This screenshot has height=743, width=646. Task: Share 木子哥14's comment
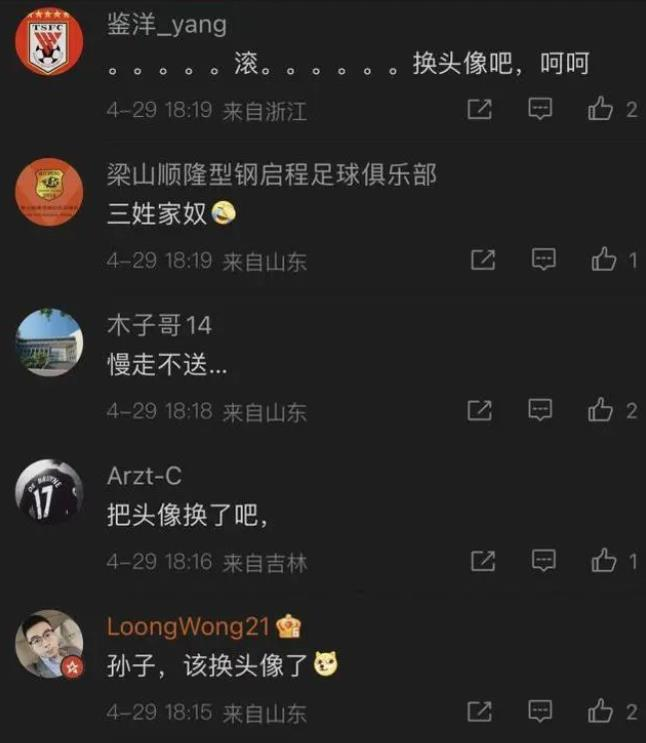click(x=481, y=410)
